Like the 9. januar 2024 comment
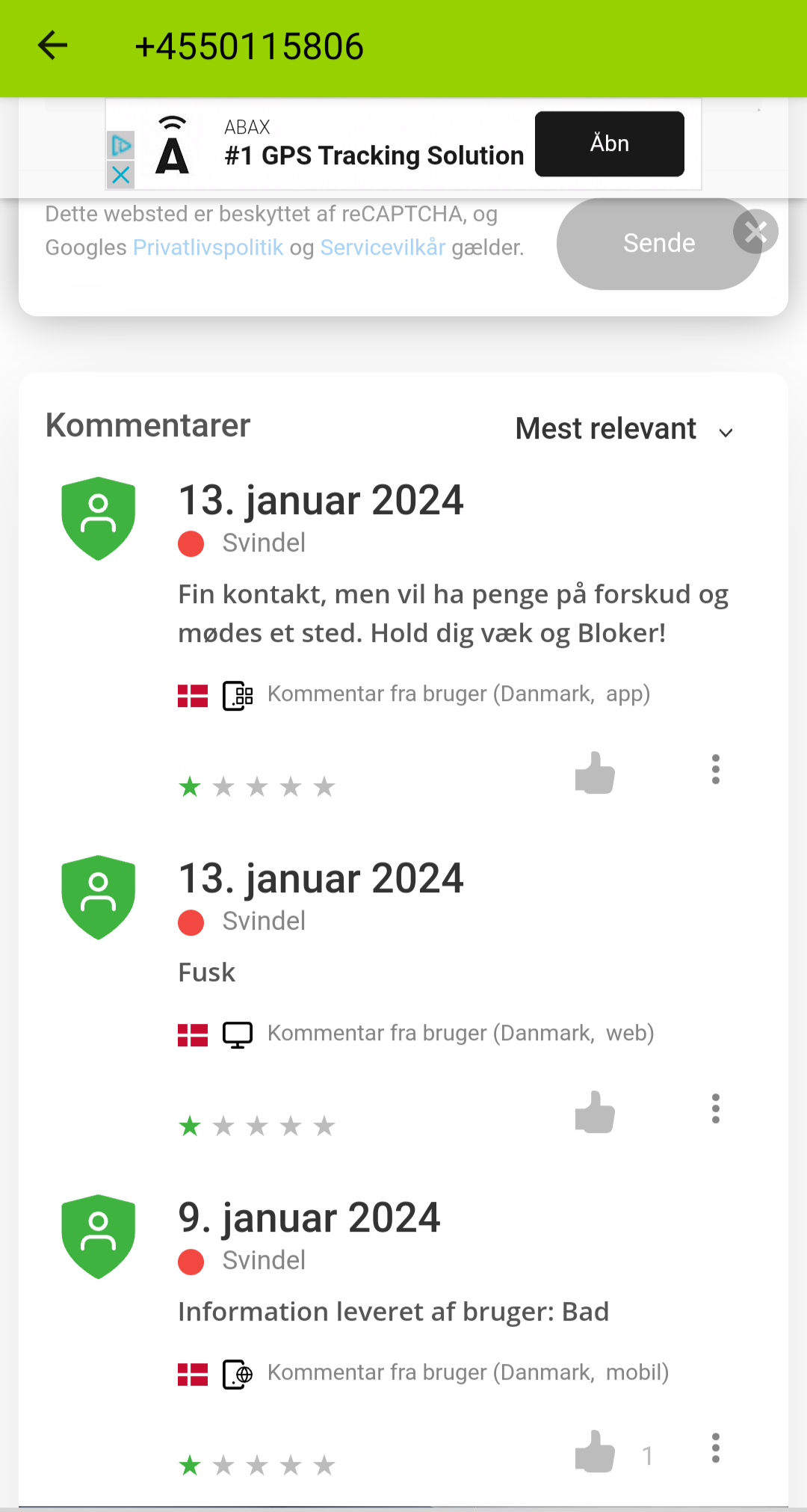The width and height of the screenshot is (807, 1512). [595, 1451]
